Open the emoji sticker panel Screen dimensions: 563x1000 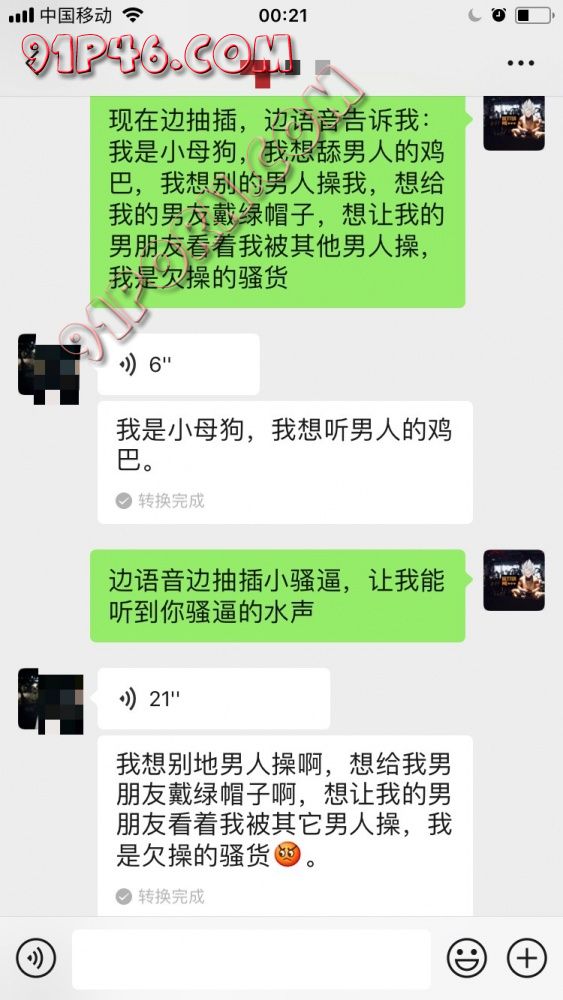[x=467, y=958]
